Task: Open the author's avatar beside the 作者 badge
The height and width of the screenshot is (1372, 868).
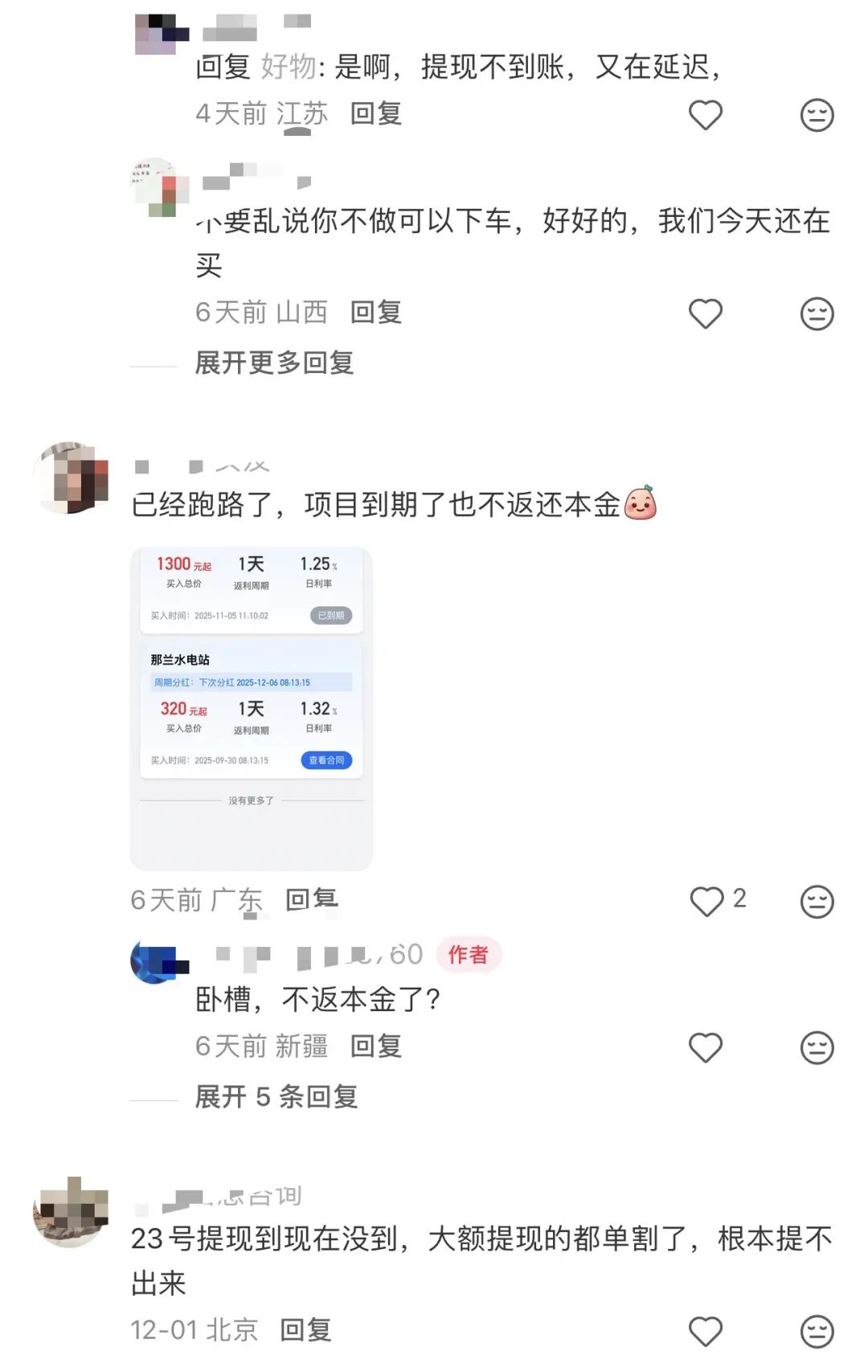Action: tap(159, 962)
